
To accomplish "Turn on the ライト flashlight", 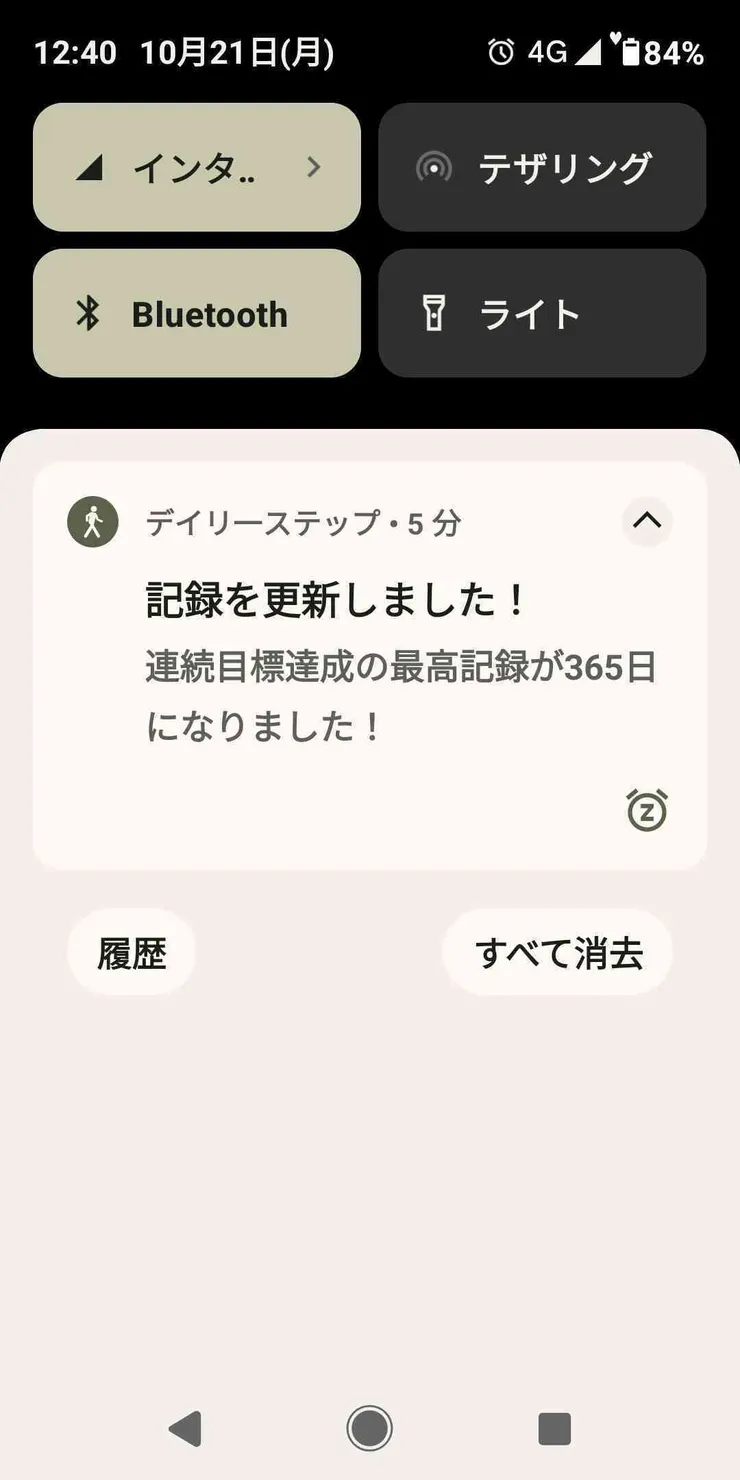I will pyautogui.click(x=542, y=313).
